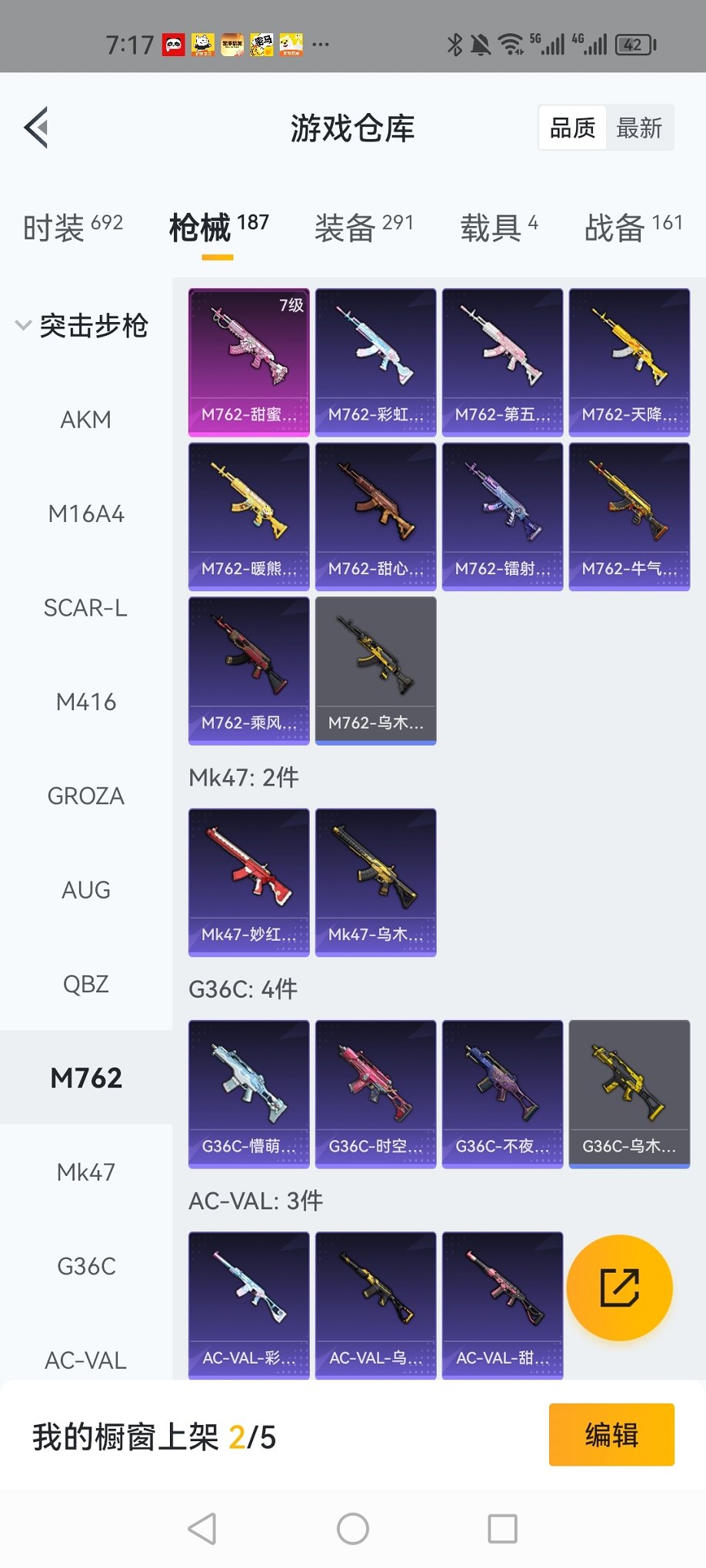The height and width of the screenshot is (1568, 706).
Task: Tap the orange share floating button
Action: 619,1287
